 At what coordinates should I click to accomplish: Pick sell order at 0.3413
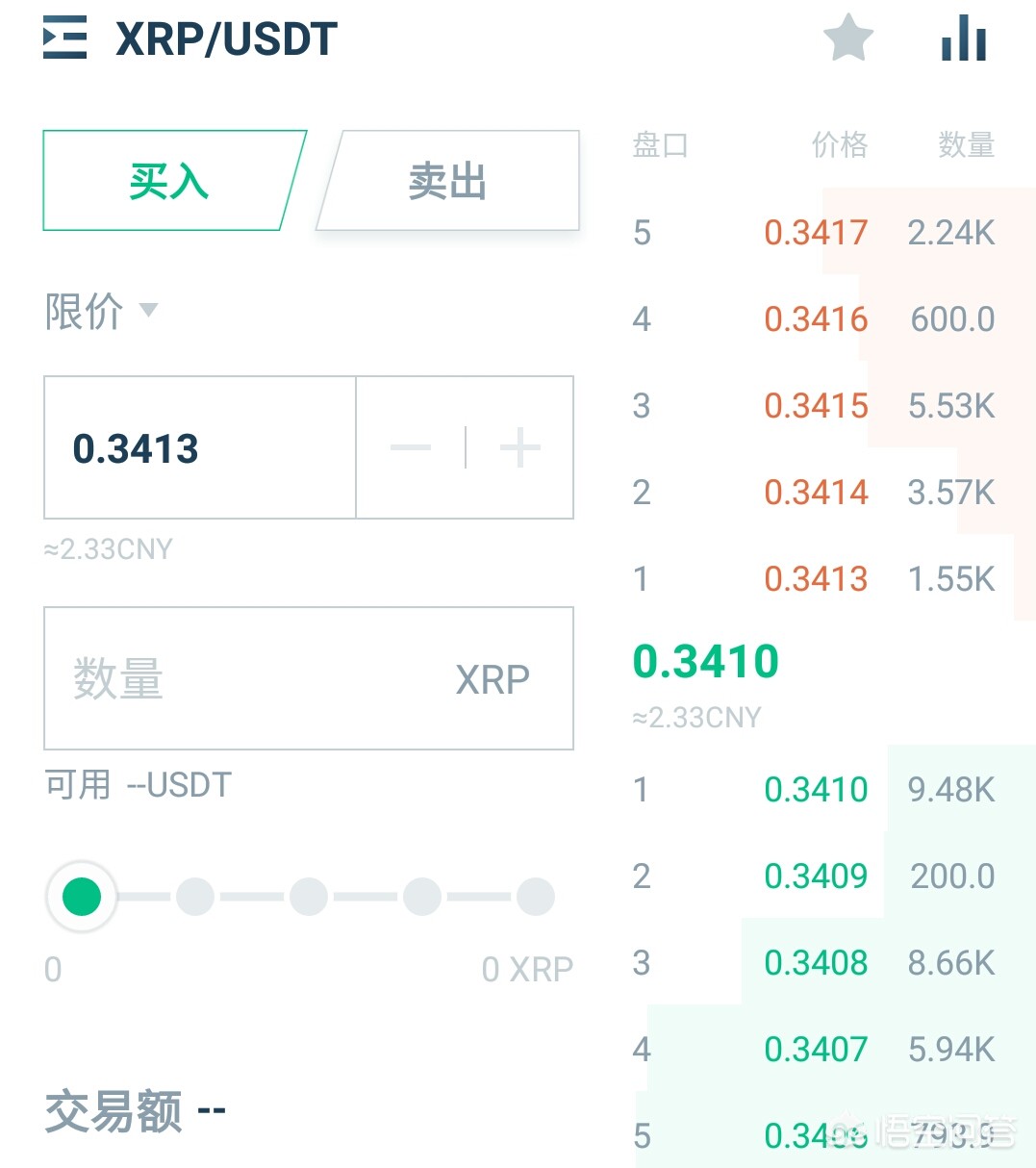816,579
